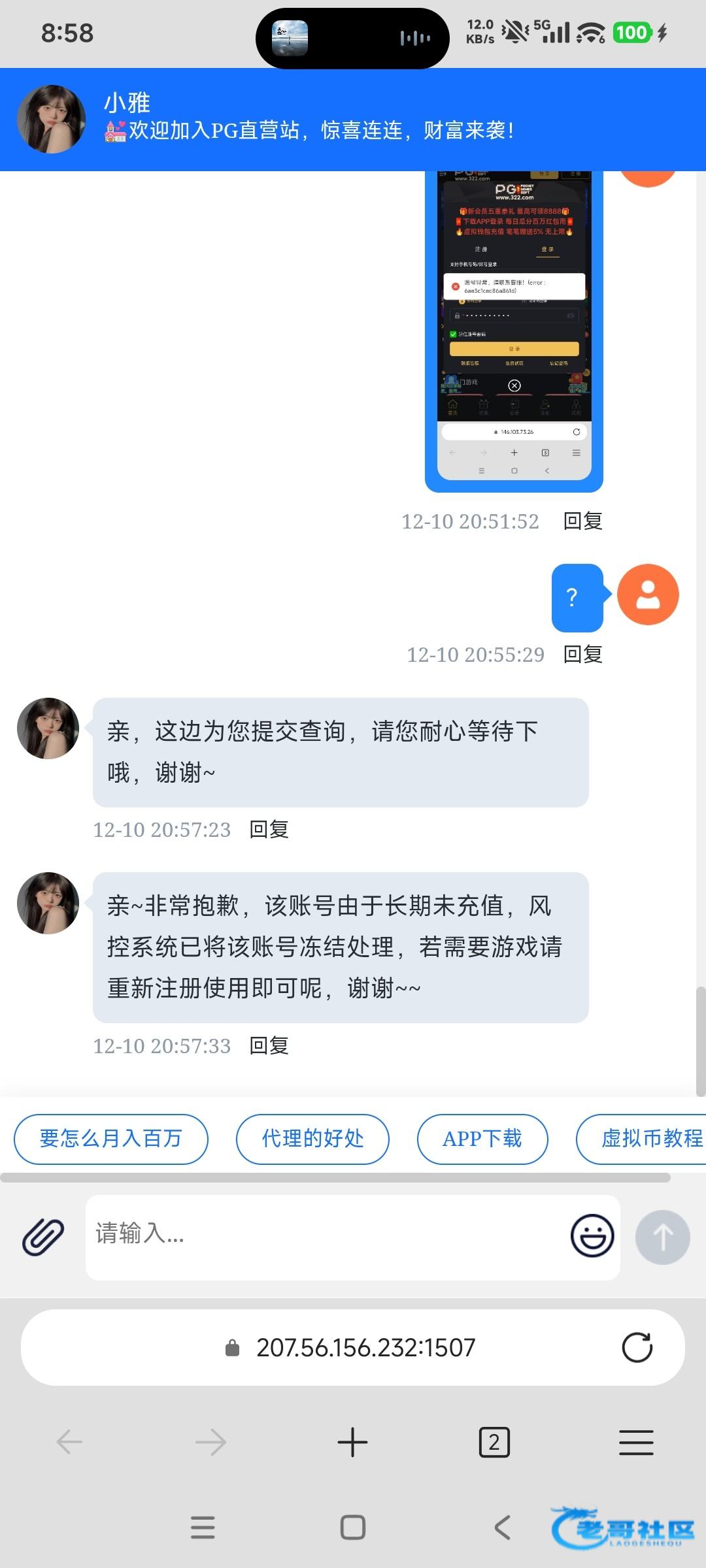Focus the 请输入 message input field
706x1568 pixels.
(x=327, y=1235)
